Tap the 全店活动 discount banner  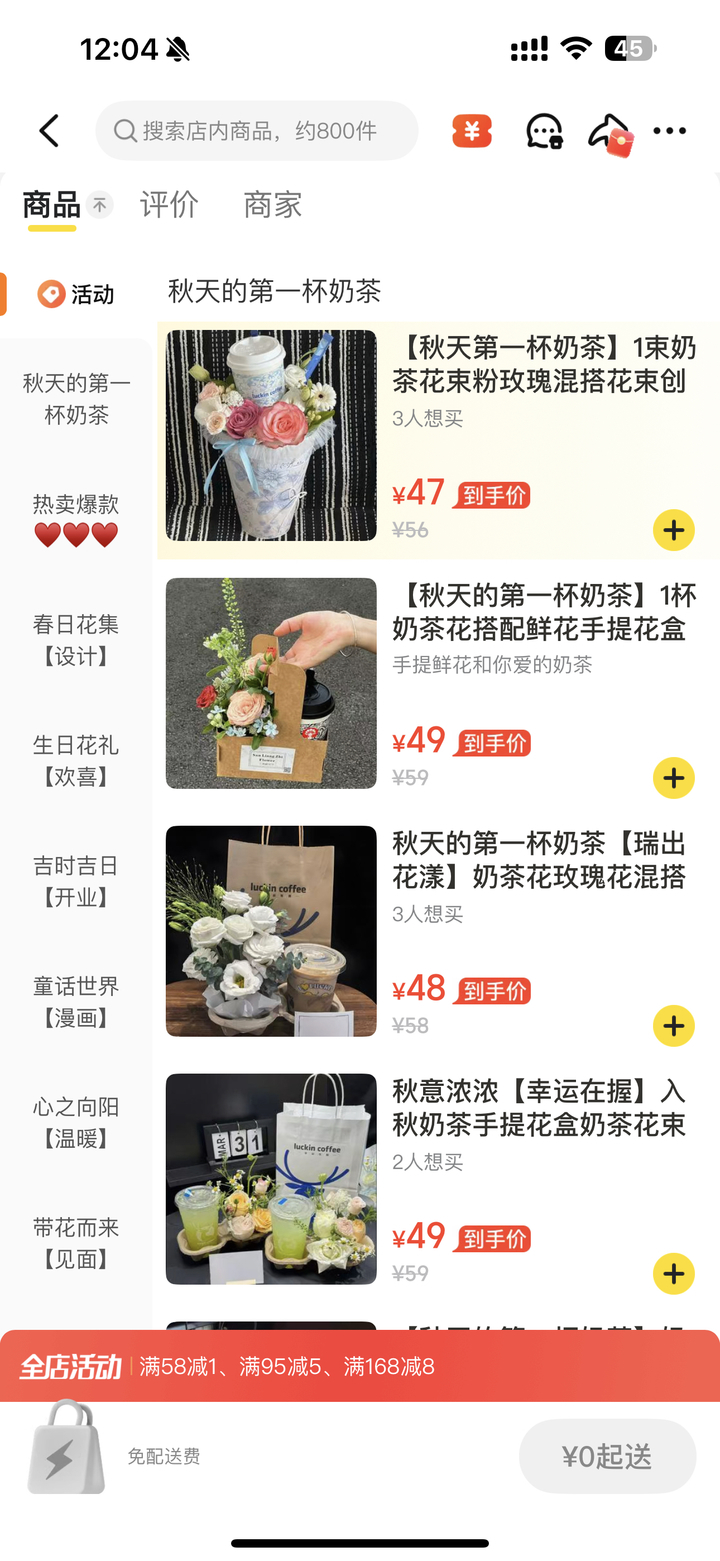click(x=360, y=1365)
